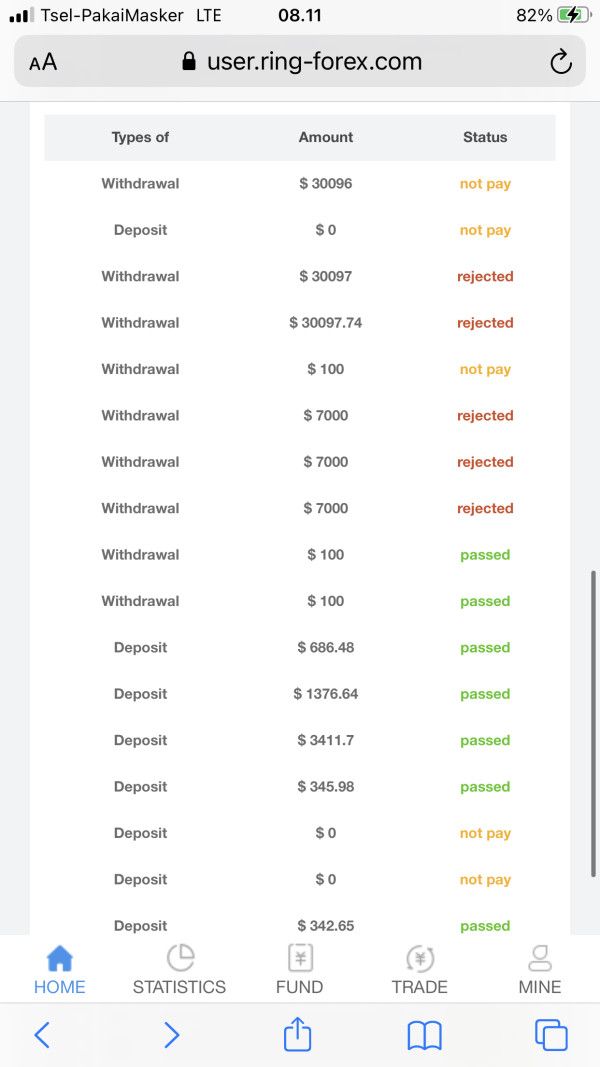Image resolution: width=600 pixels, height=1067 pixels.
Task: Open the MINE tab
Action: coord(540,969)
